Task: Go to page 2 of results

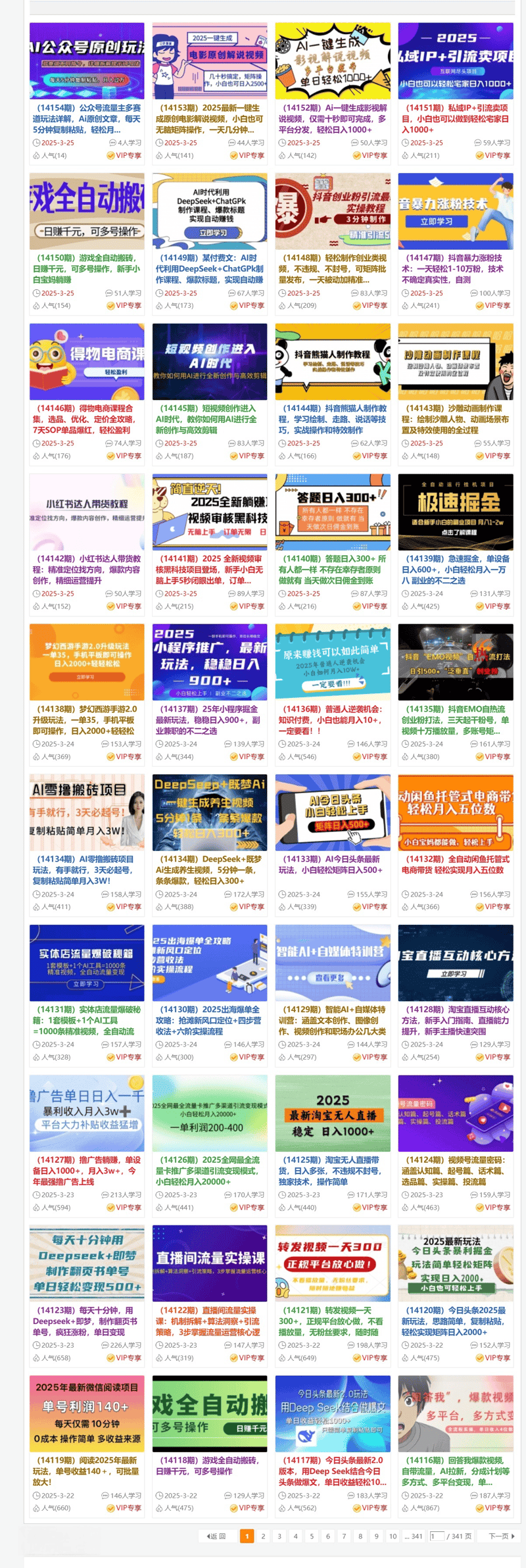Action: coord(263,1536)
